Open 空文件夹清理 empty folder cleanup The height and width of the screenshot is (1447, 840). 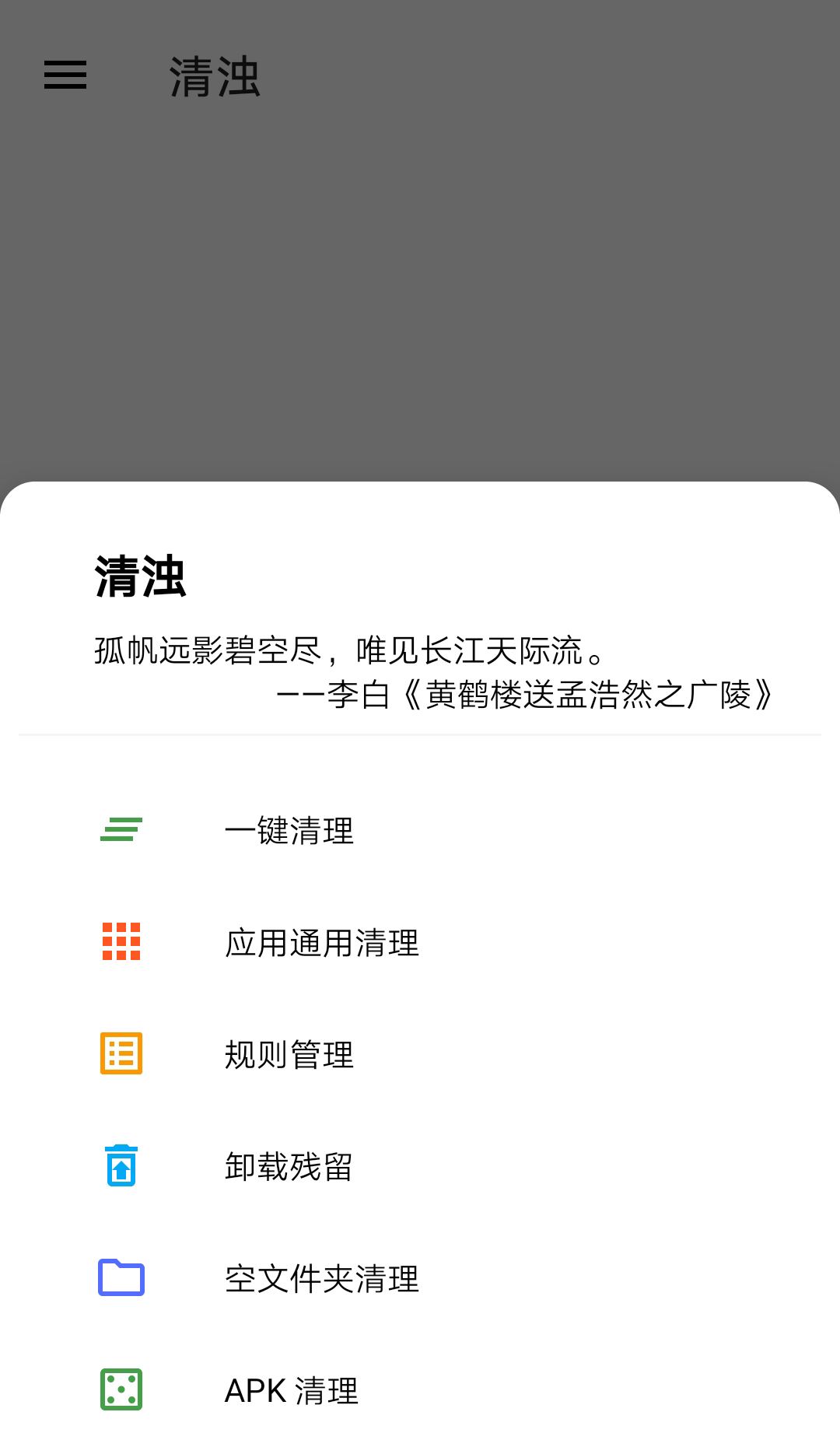pyautogui.click(x=322, y=1279)
